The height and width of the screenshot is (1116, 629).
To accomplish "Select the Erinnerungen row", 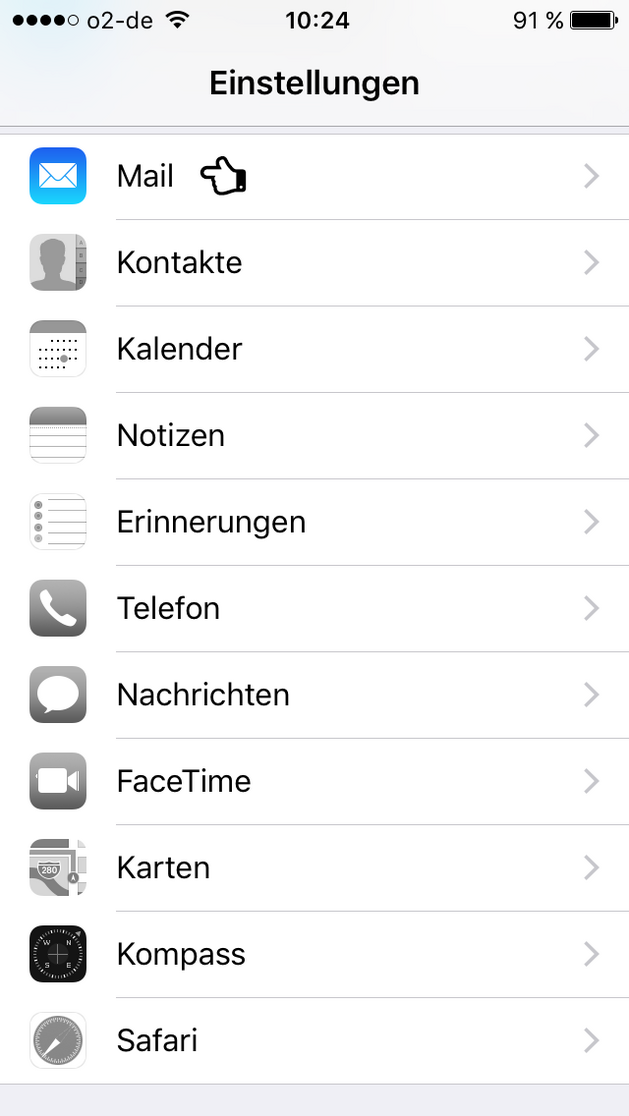I will click(314, 522).
